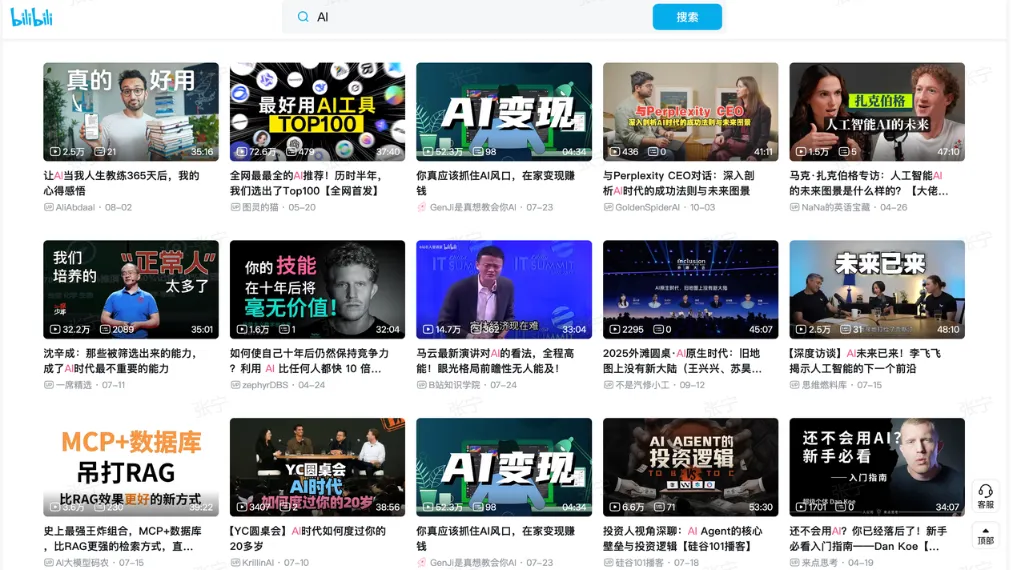The height and width of the screenshot is (570, 1015).
Task: Open 沈辛成 video about 正常人
Action: pos(131,289)
